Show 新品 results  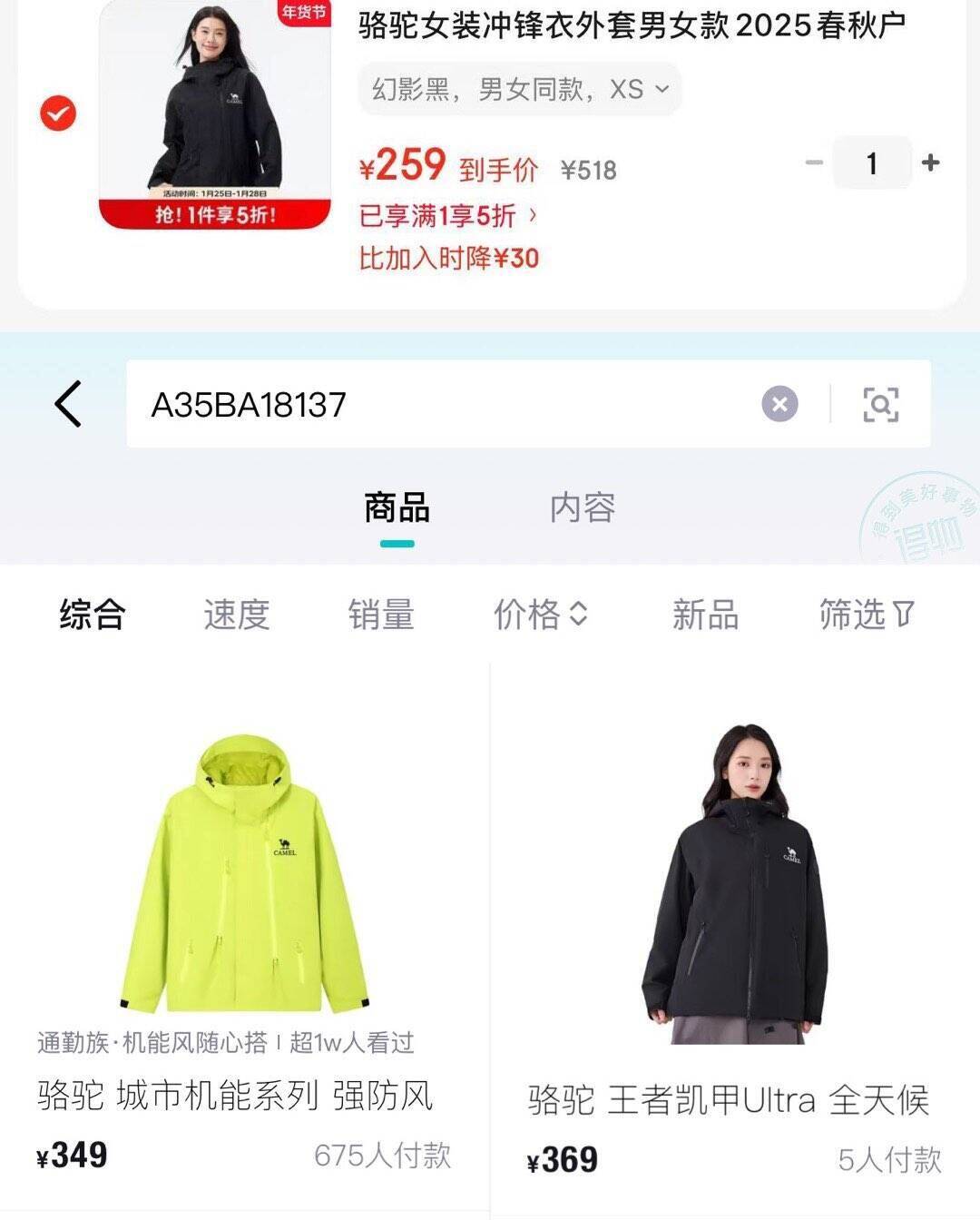point(705,615)
